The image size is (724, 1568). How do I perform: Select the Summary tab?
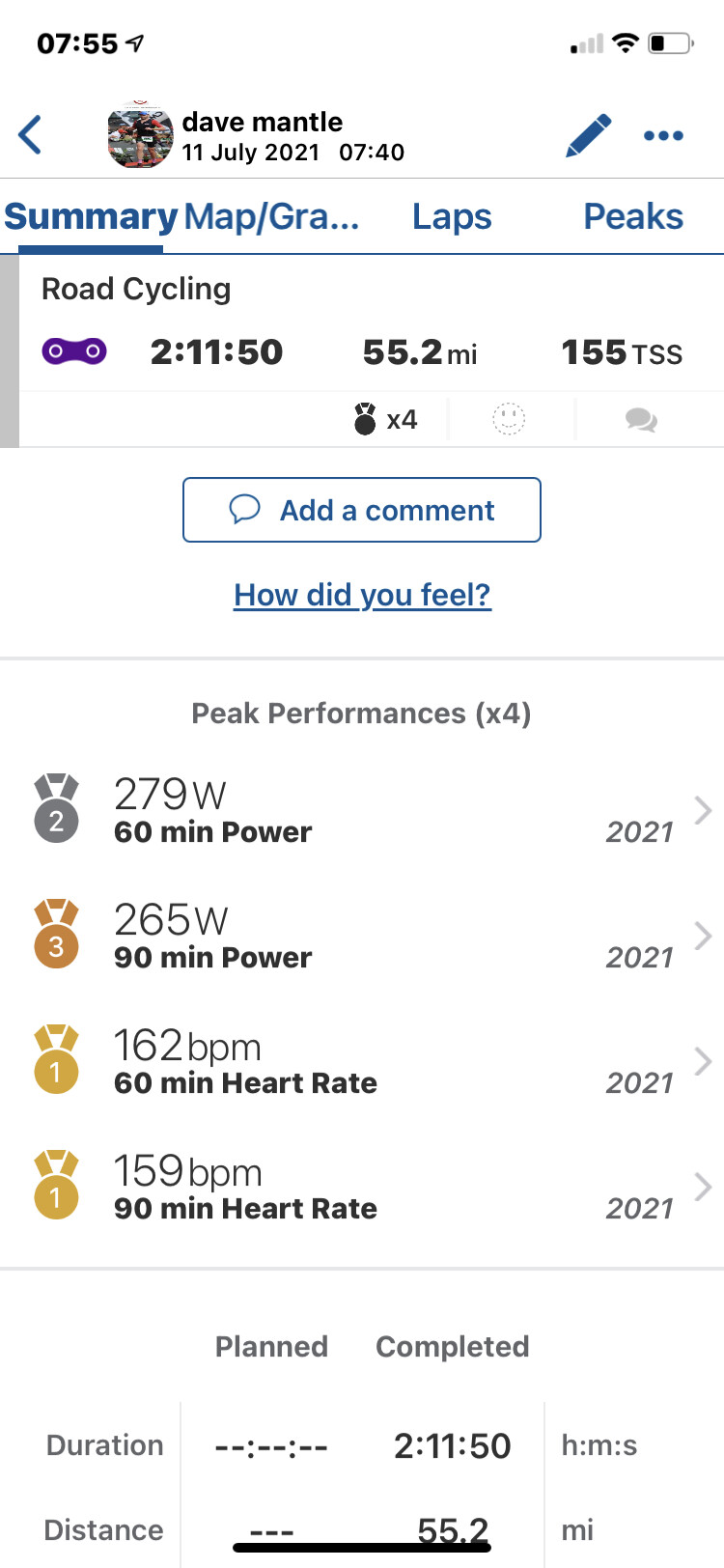coord(91,216)
